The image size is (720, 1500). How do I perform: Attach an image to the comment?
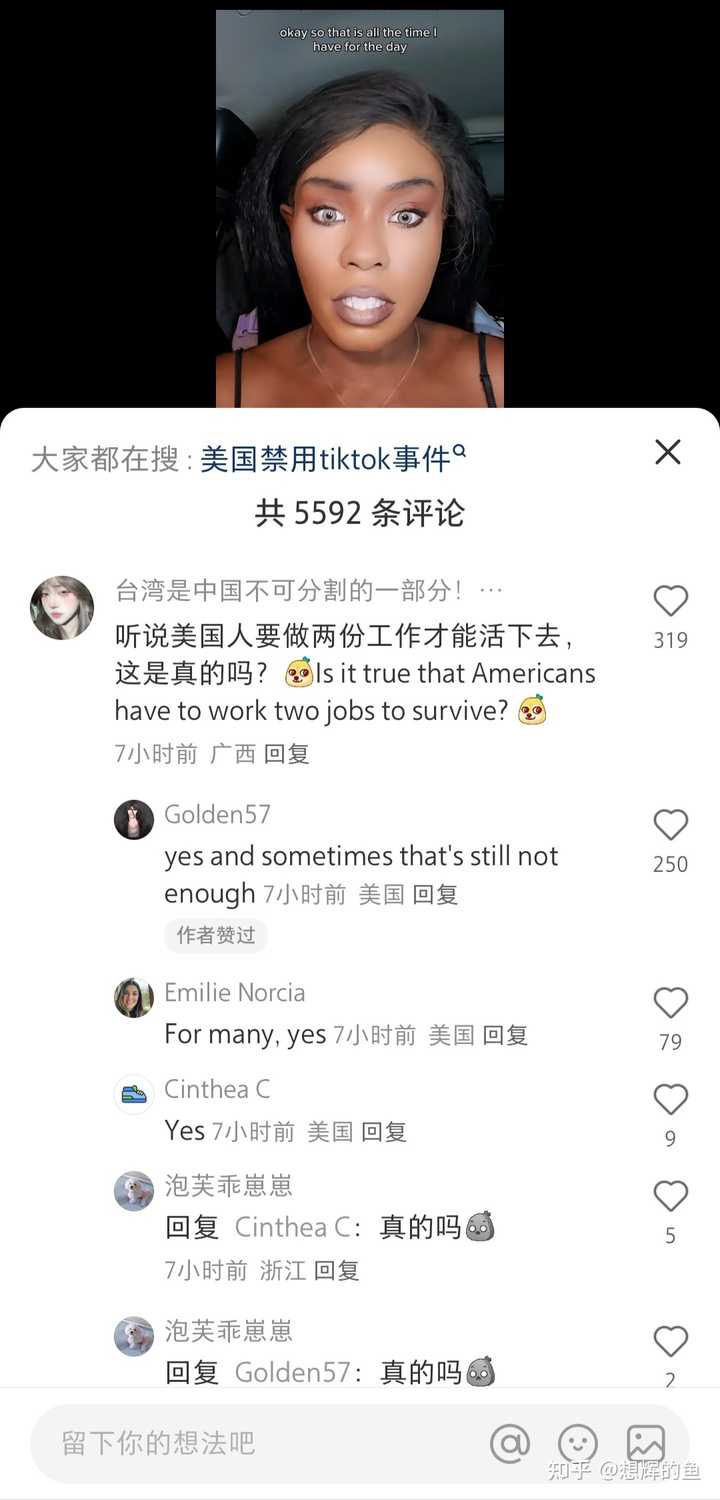click(645, 1443)
